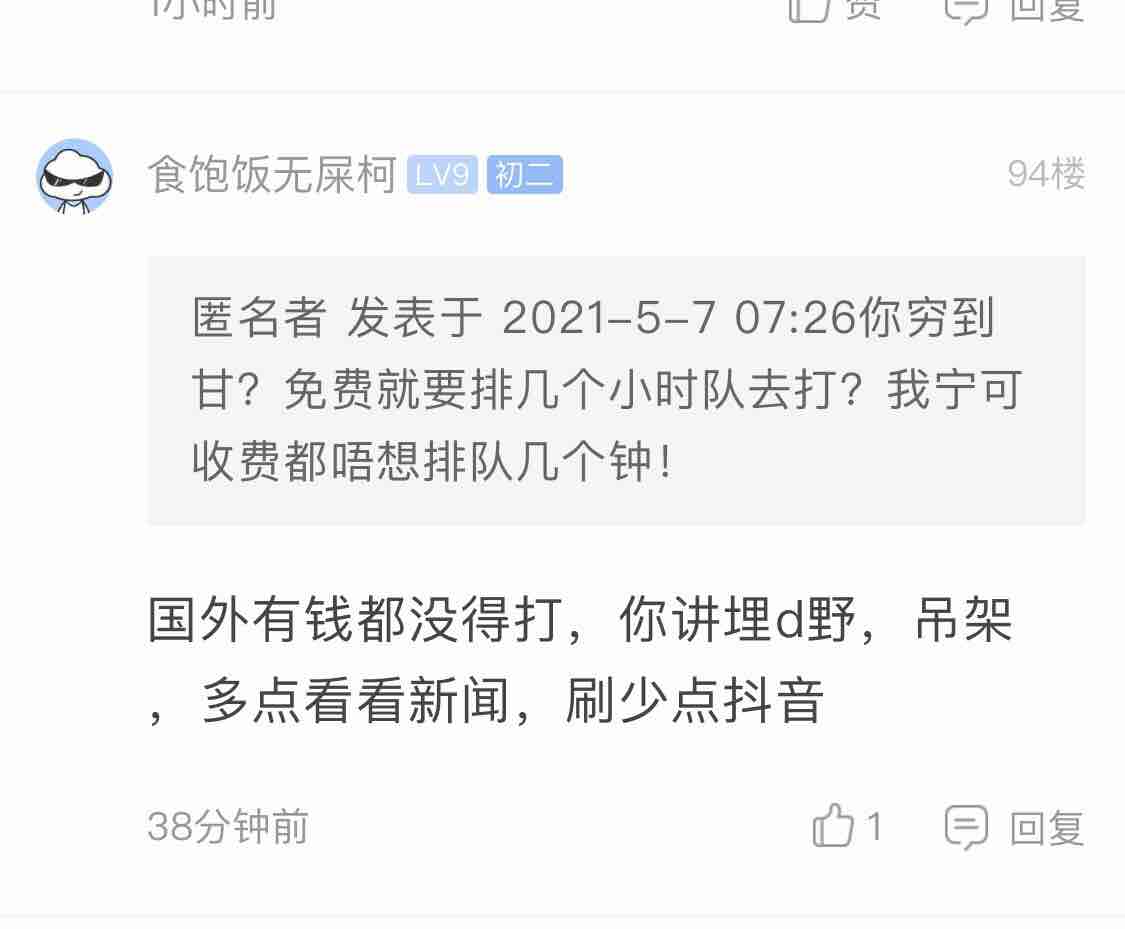Open username 食饱饭无屎柯's profile
Screen dimensions: 1125x929
[x=272, y=175]
